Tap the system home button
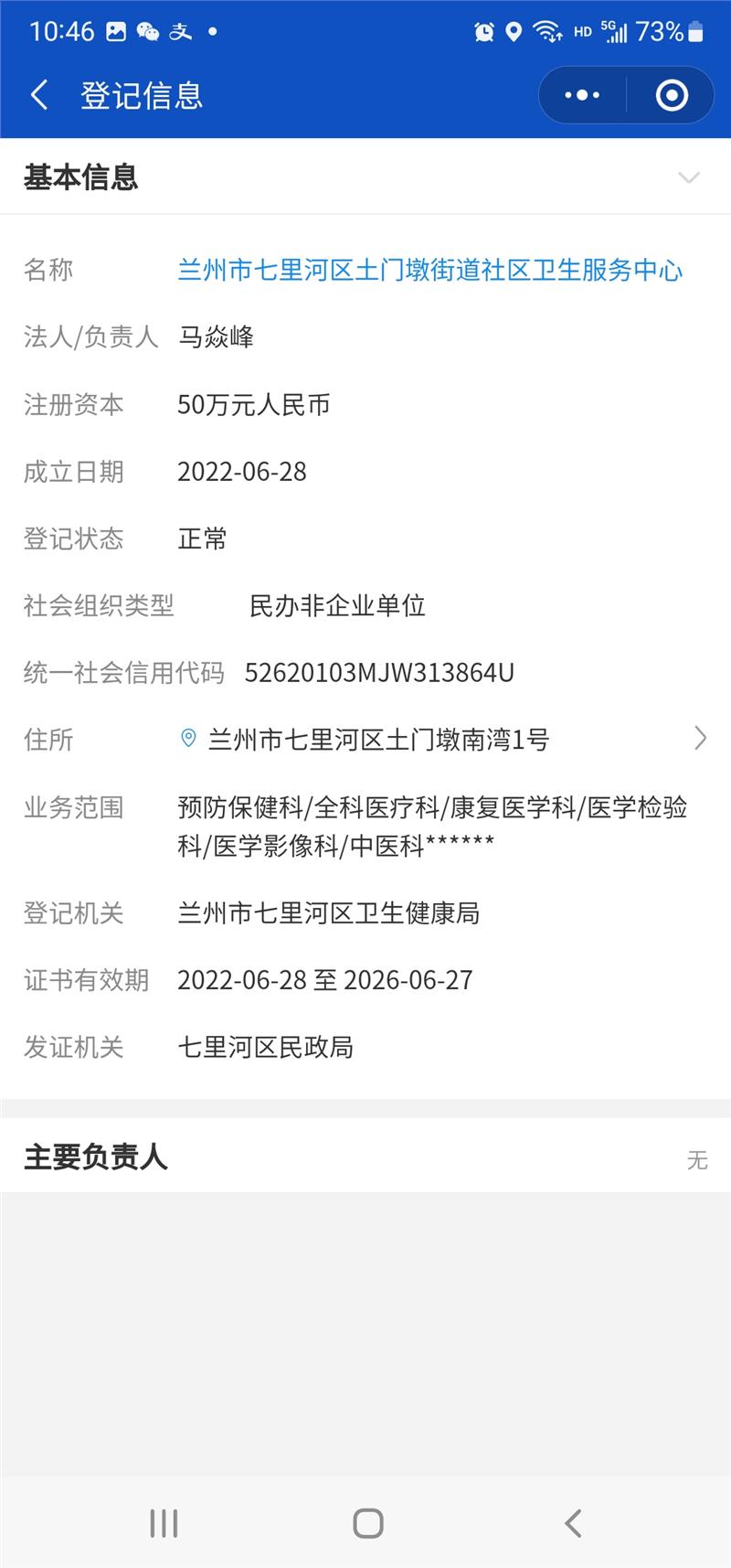Image resolution: width=731 pixels, height=1568 pixels. (x=367, y=1523)
